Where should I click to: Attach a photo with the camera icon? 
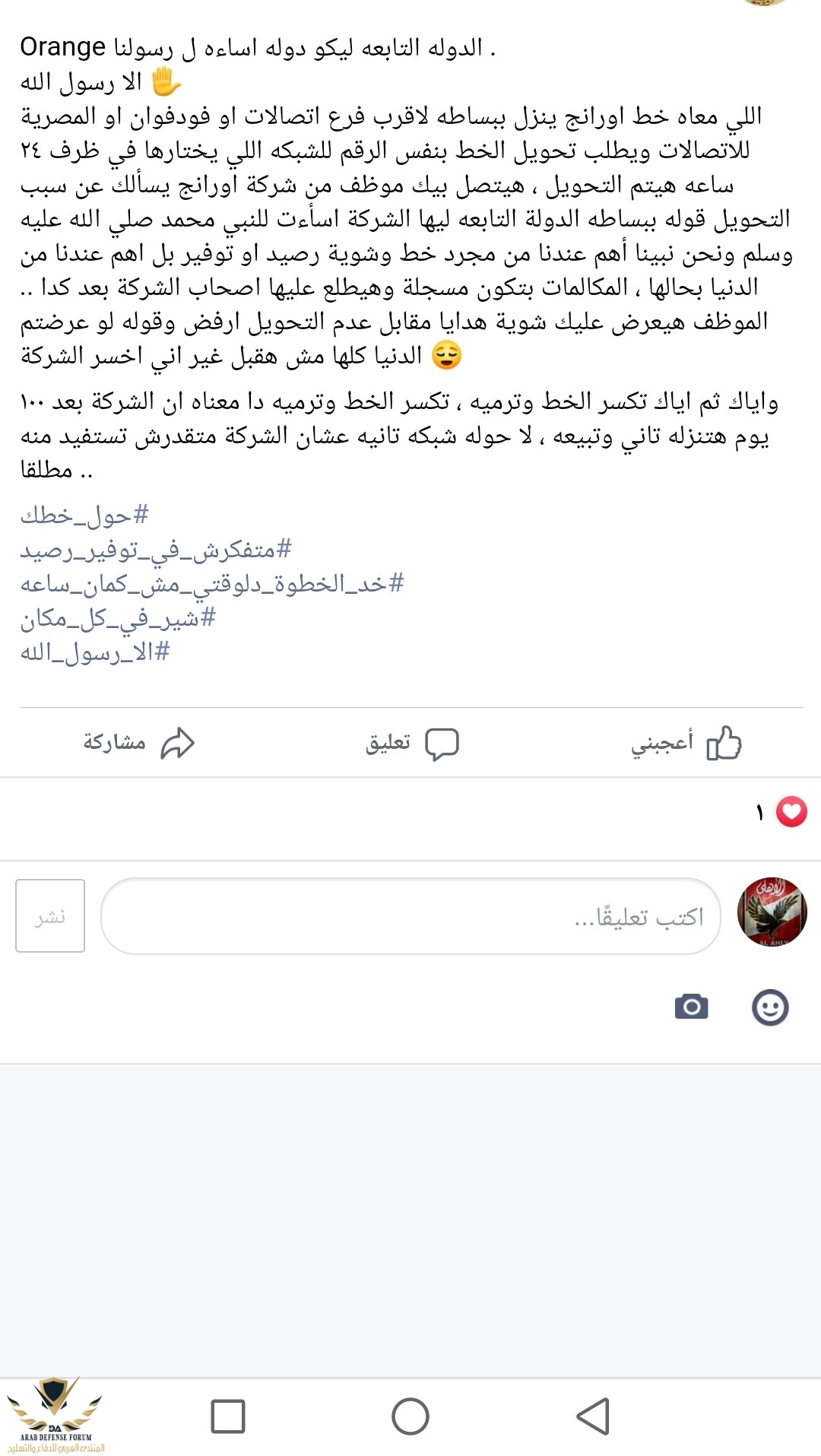[691, 1007]
